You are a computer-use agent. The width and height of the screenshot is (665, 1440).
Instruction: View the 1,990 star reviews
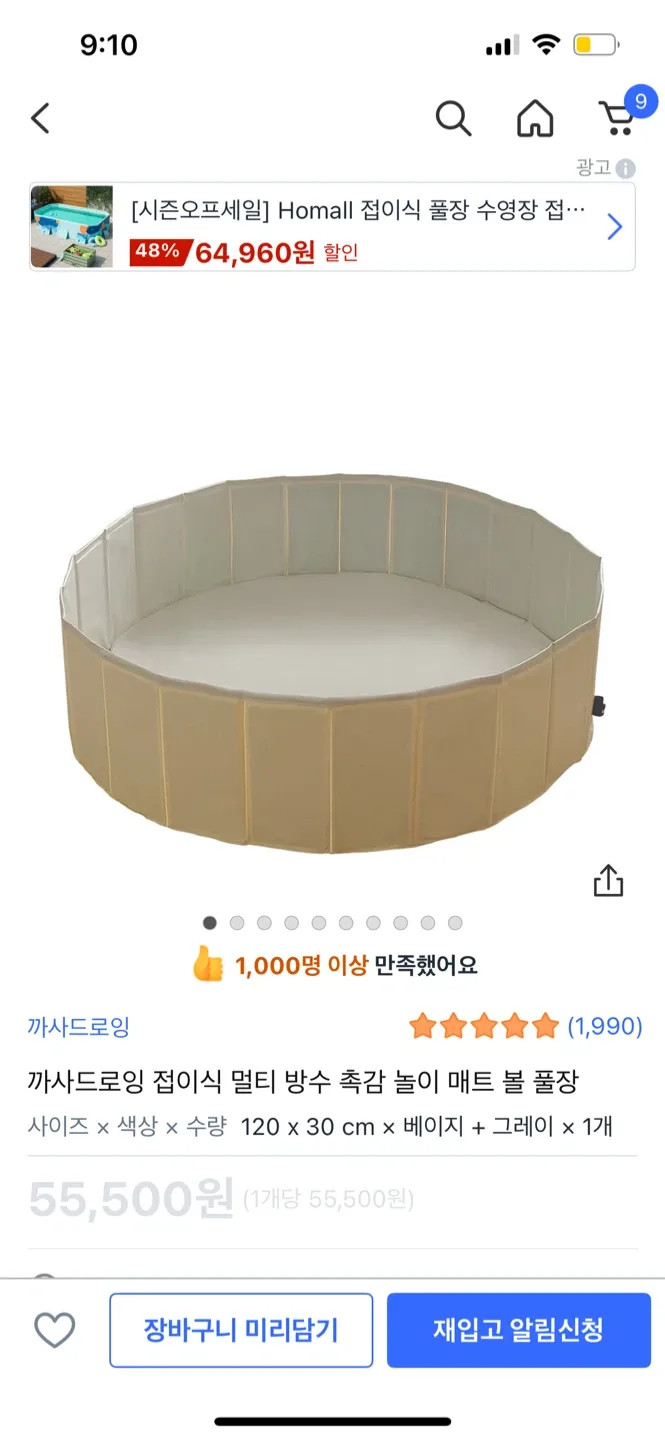525,1026
